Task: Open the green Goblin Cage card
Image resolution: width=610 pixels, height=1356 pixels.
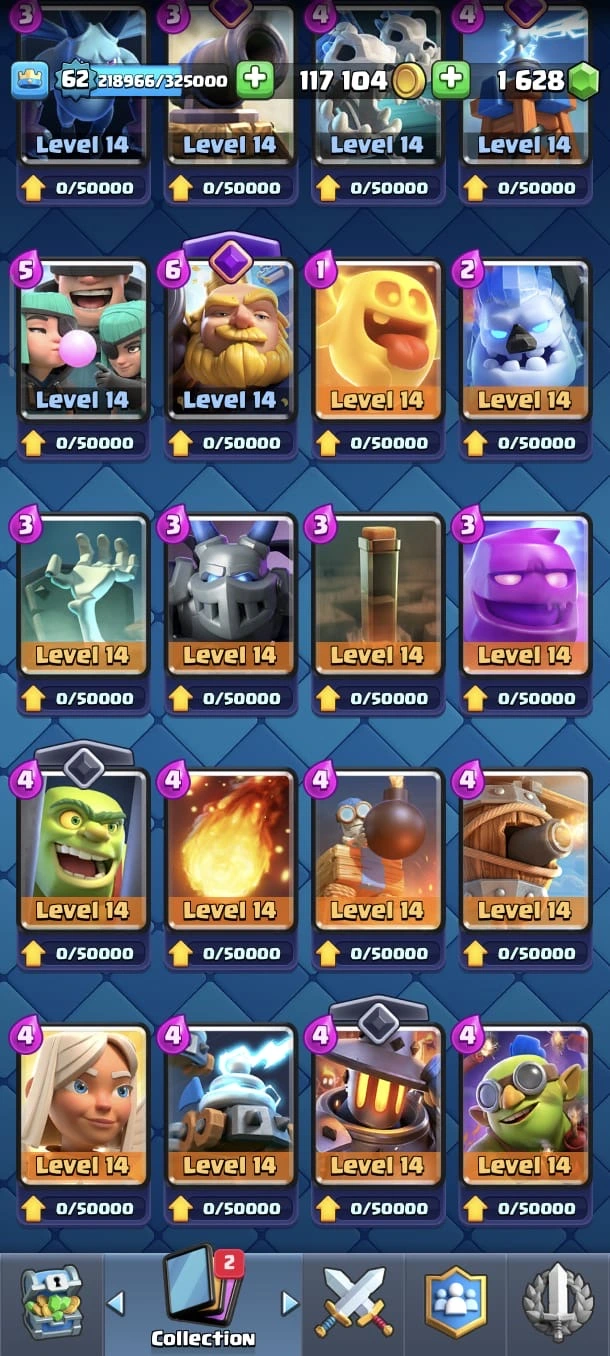Action: click(x=82, y=850)
